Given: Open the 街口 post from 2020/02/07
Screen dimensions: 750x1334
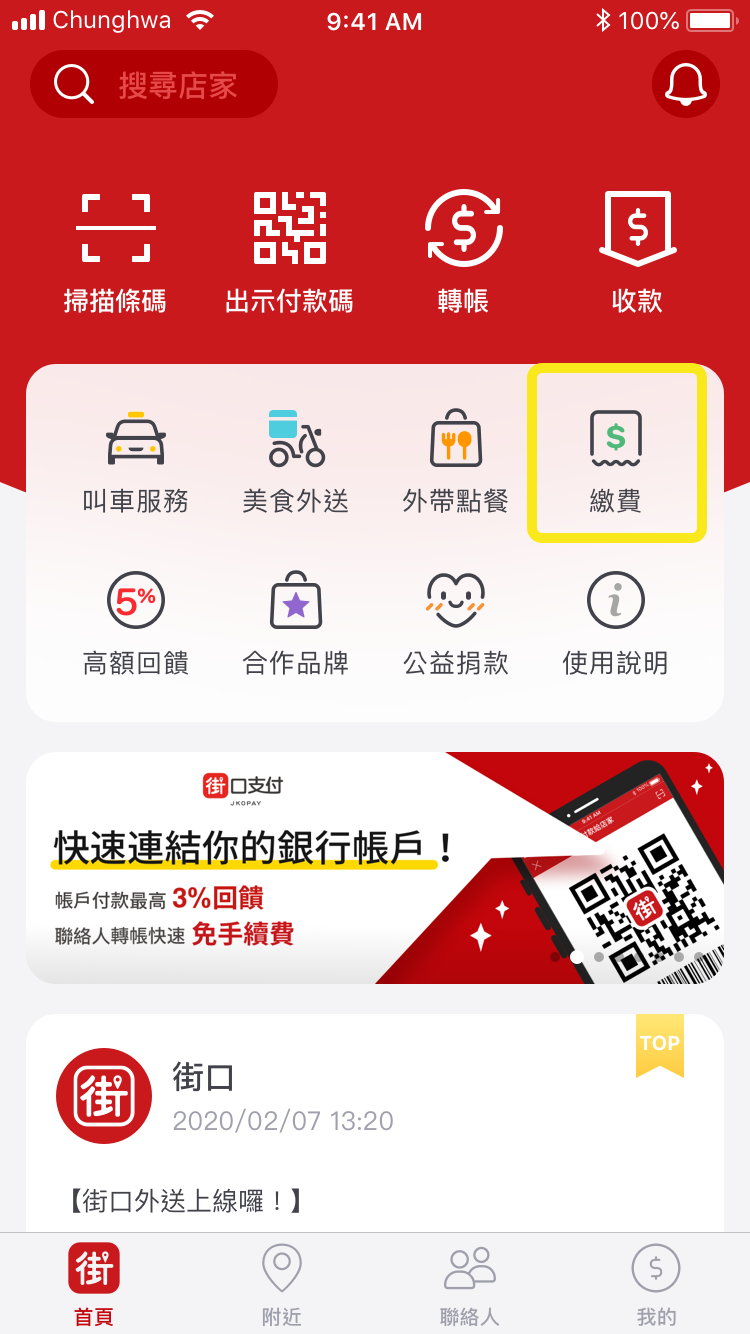Looking at the screenshot, I should pyautogui.click(x=375, y=1120).
